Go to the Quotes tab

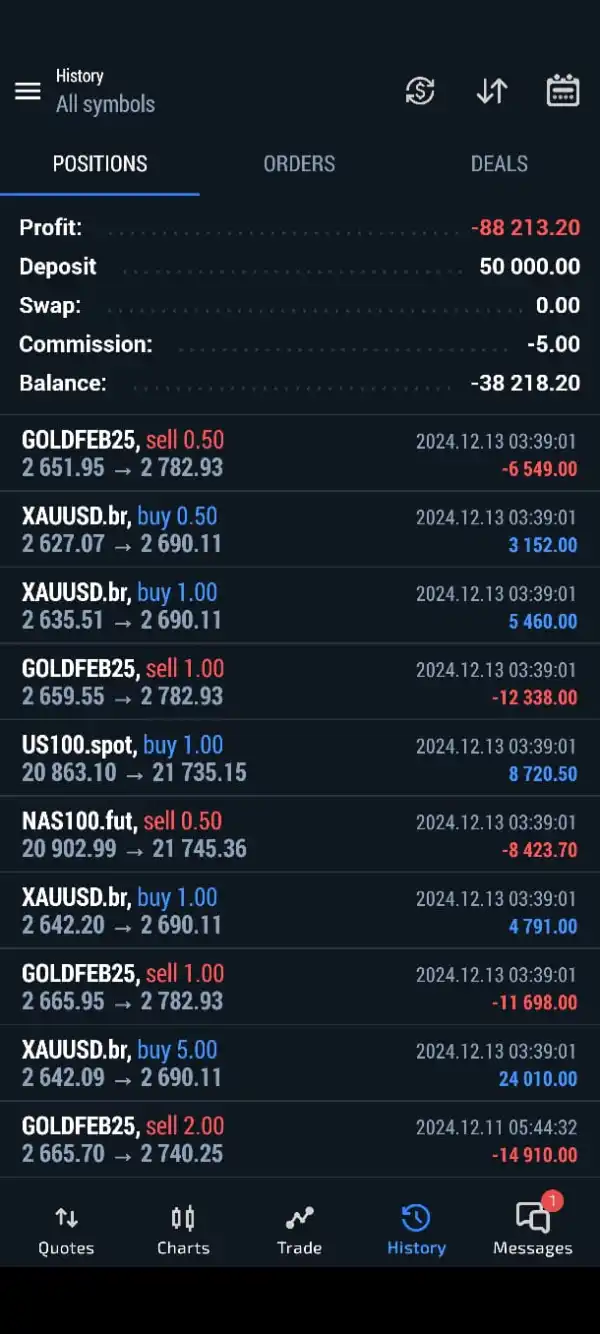point(66,1230)
